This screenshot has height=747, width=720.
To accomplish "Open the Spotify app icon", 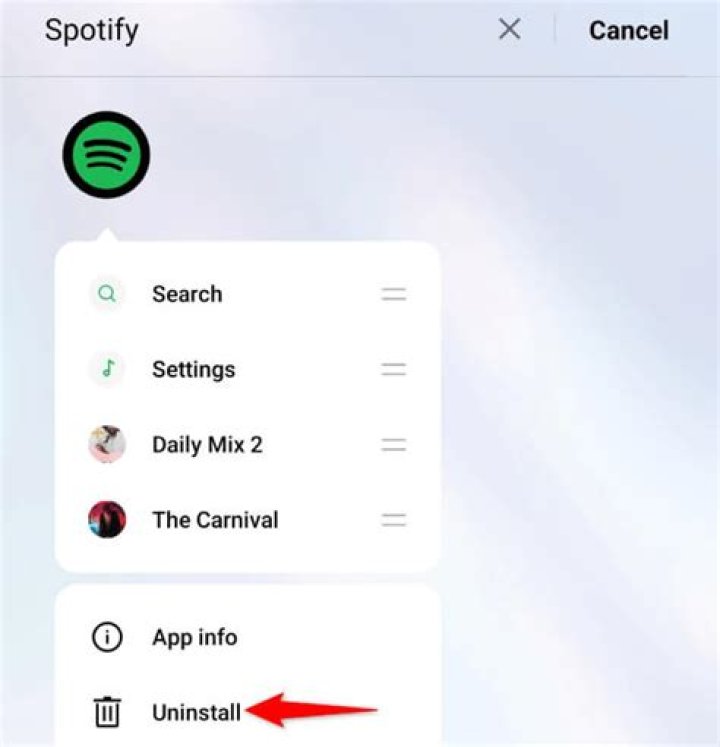I will (105, 155).
